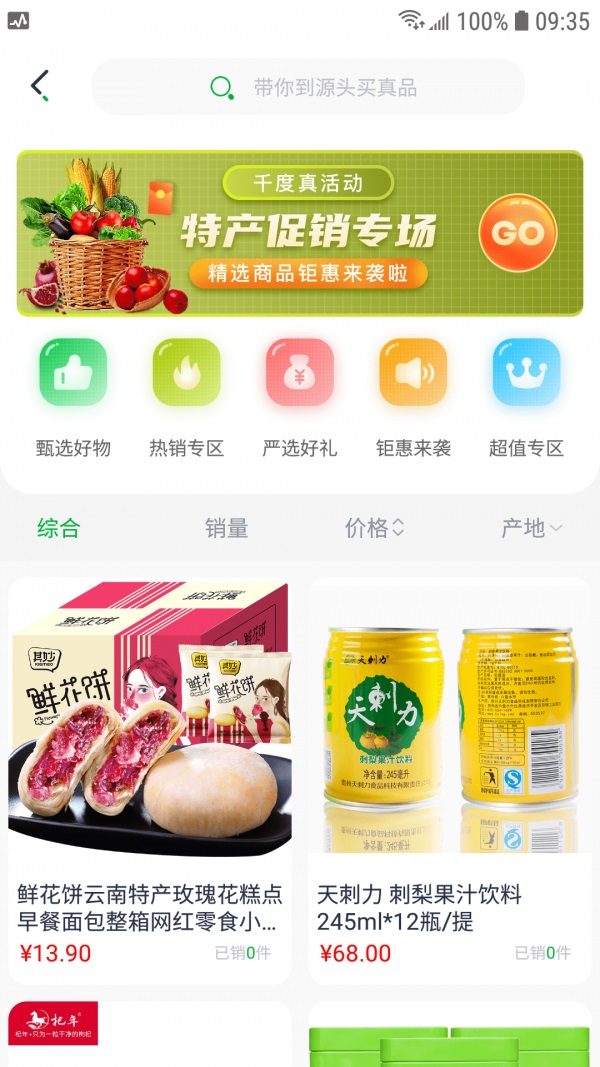The height and width of the screenshot is (1067, 600).
Task: Go back using the top arrow
Action: (x=40, y=85)
